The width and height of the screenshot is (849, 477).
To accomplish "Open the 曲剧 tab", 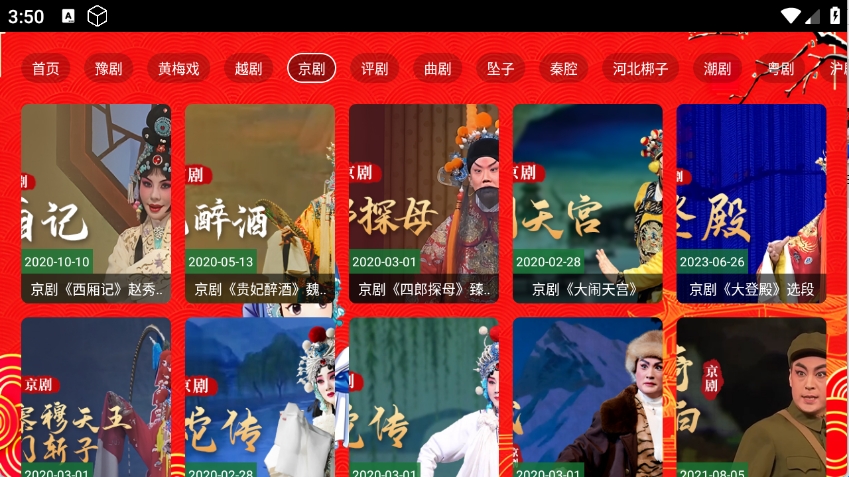I will pos(437,69).
